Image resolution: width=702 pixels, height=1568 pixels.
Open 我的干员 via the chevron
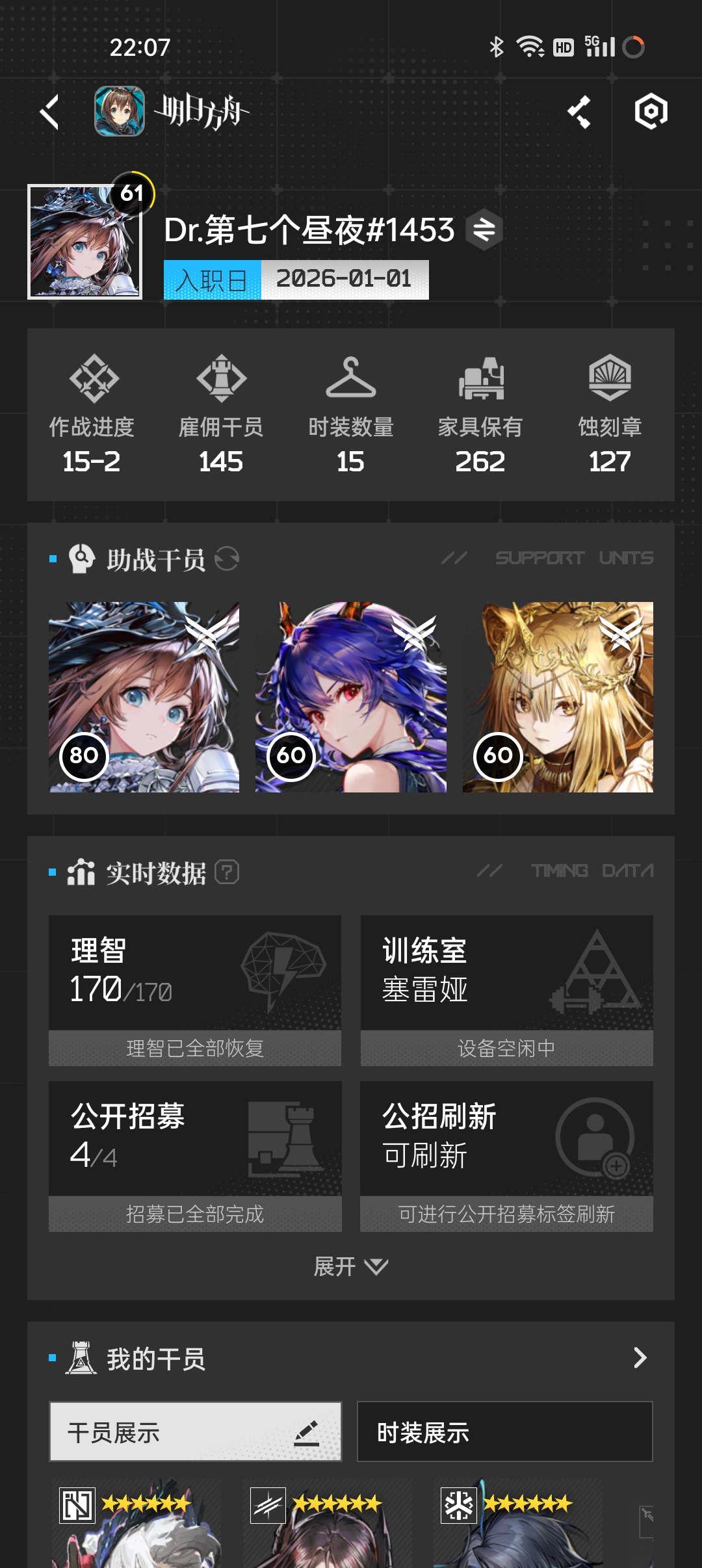pos(640,1357)
